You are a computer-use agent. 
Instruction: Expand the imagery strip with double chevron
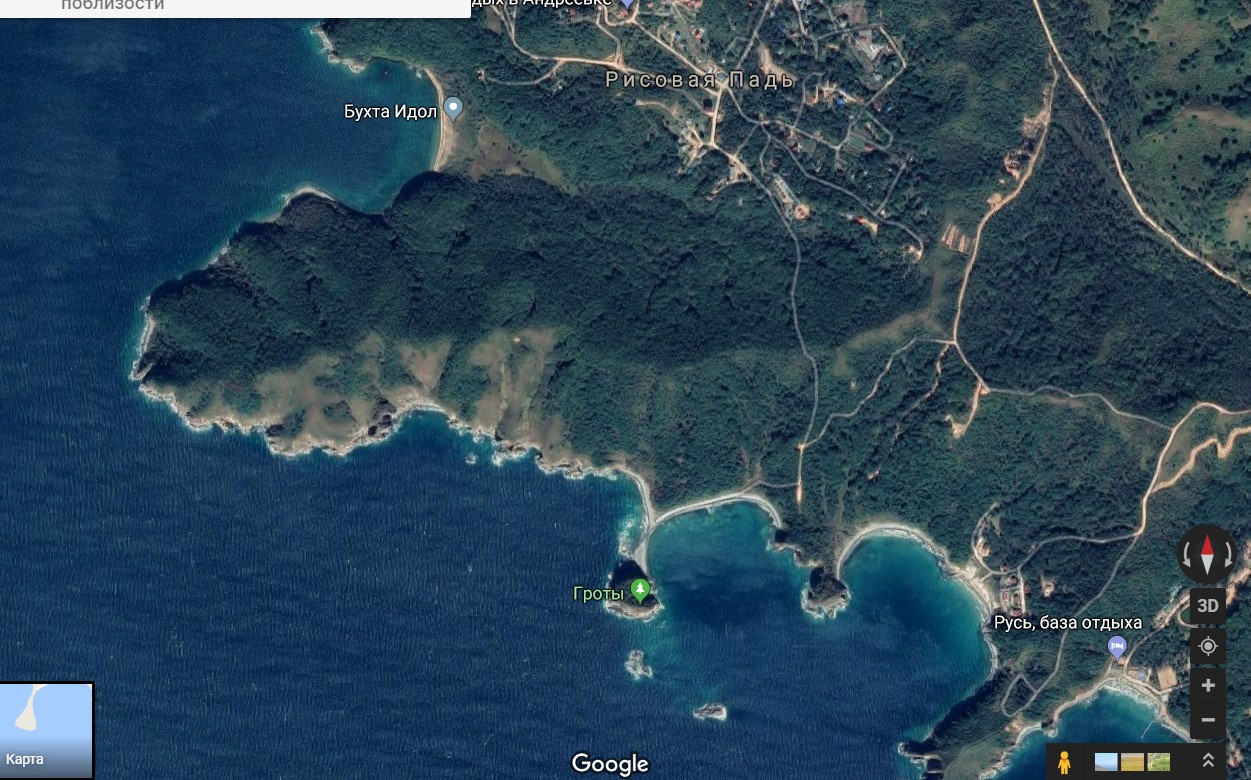pyautogui.click(x=1208, y=761)
